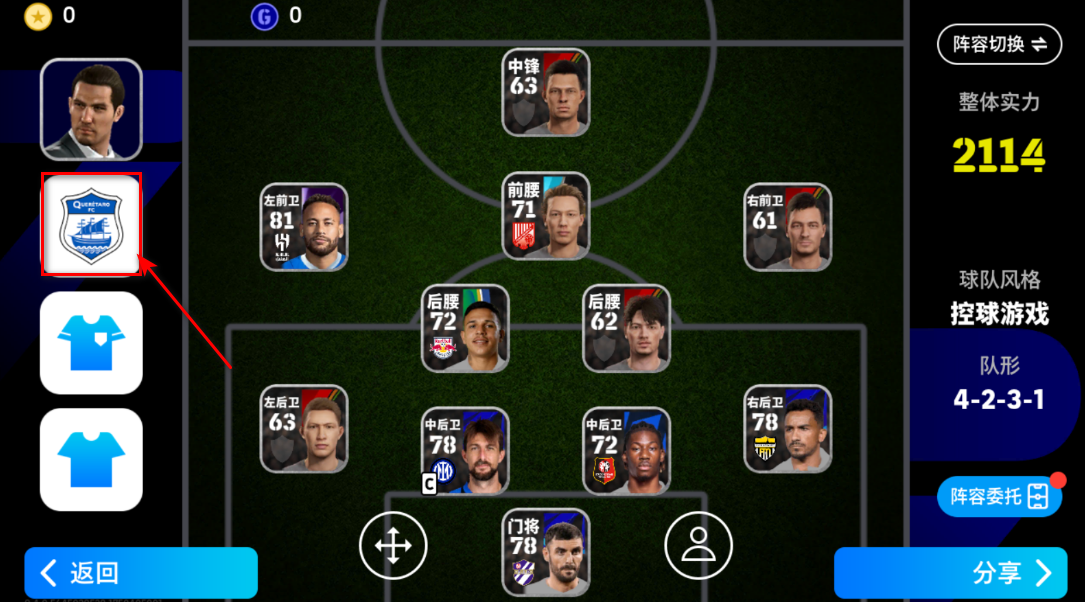Tap the player profile icon

698,545
